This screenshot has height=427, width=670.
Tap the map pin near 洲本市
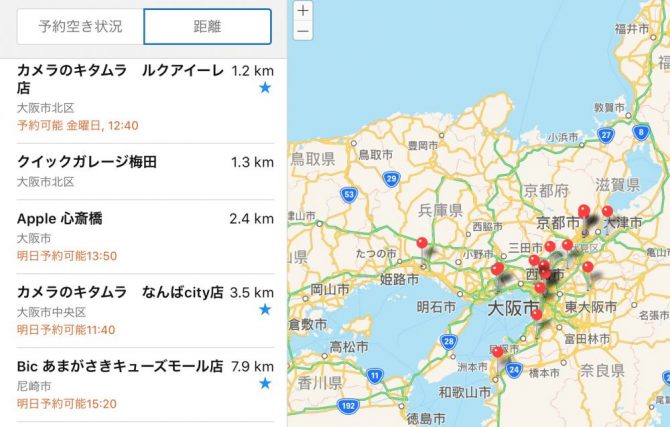[498, 352]
